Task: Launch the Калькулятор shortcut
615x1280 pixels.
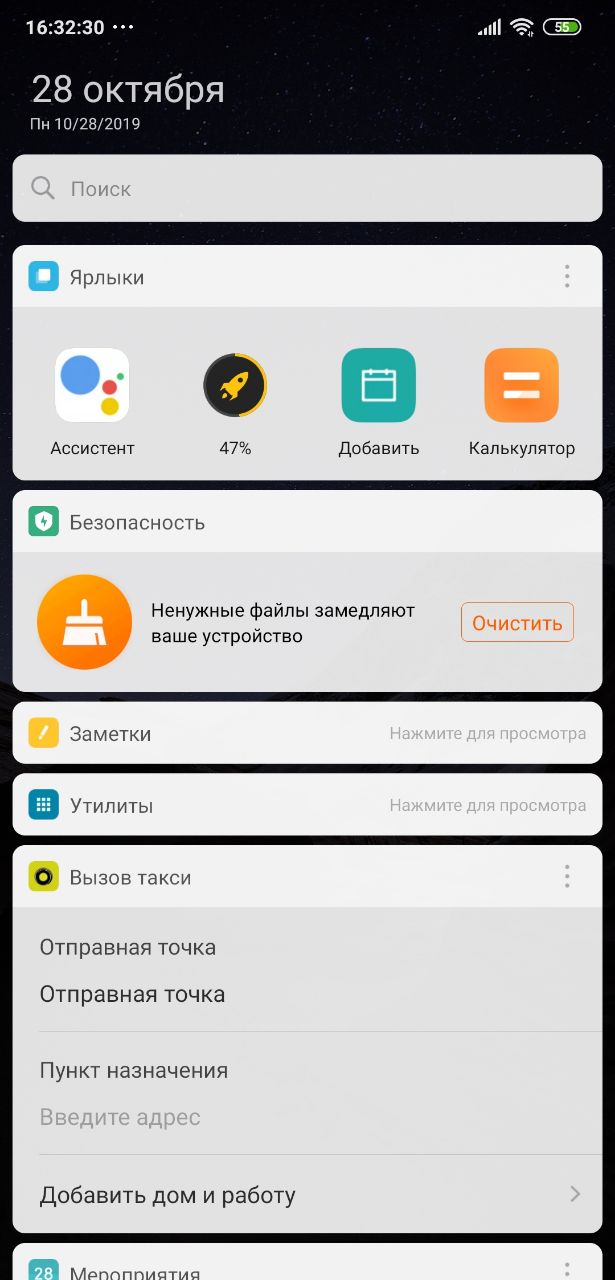Action: pyautogui.click(x=521, y=385)
